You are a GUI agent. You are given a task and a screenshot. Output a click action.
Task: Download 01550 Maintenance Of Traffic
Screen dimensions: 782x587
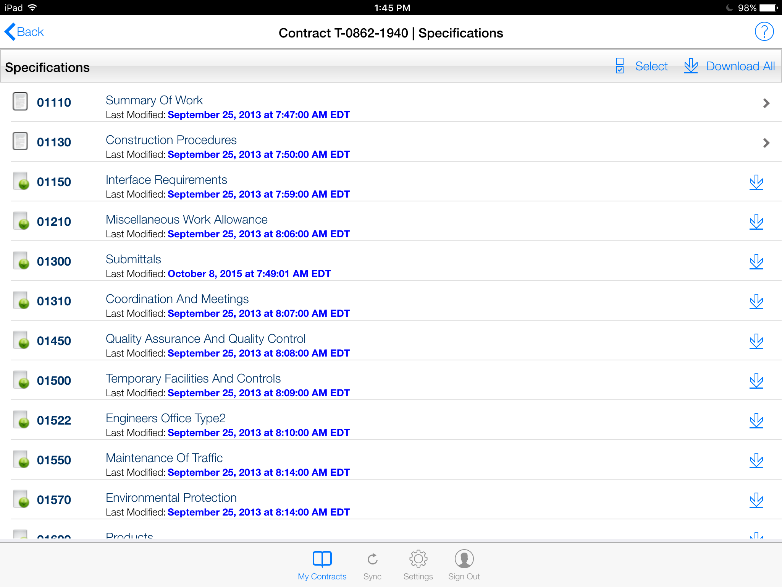[x=756, y=460]
